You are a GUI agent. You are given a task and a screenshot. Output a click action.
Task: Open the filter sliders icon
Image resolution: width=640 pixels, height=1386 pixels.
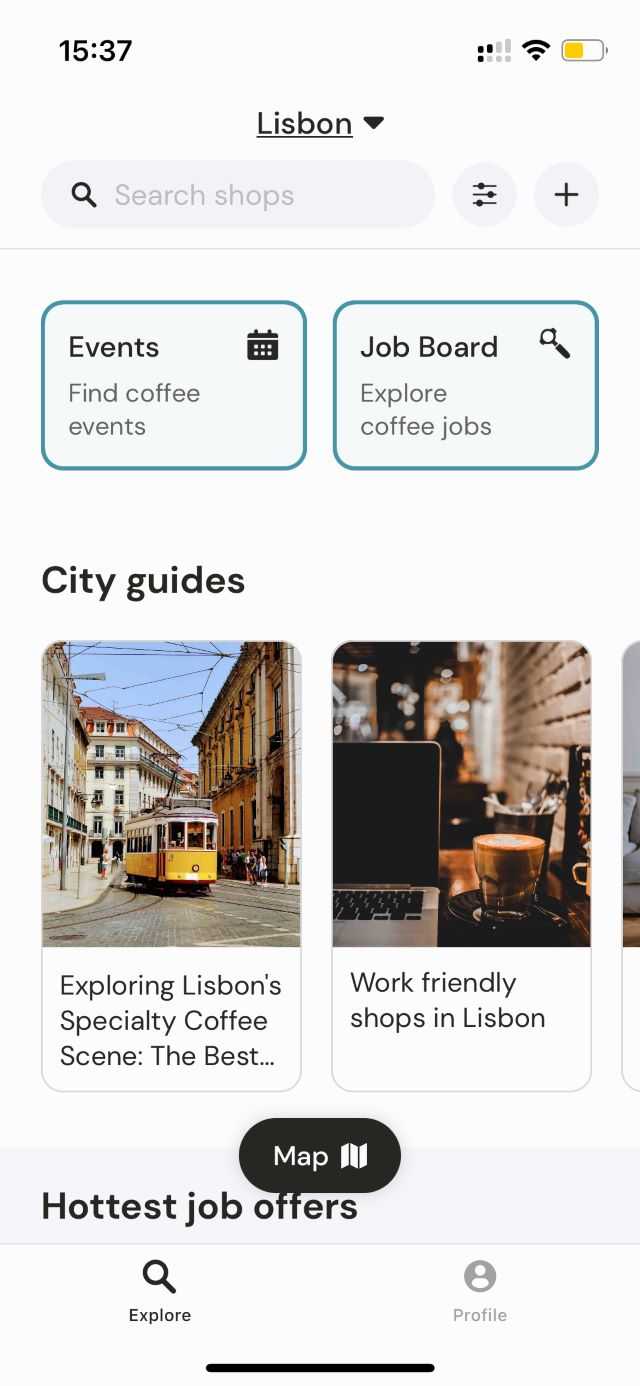[485, 195]
